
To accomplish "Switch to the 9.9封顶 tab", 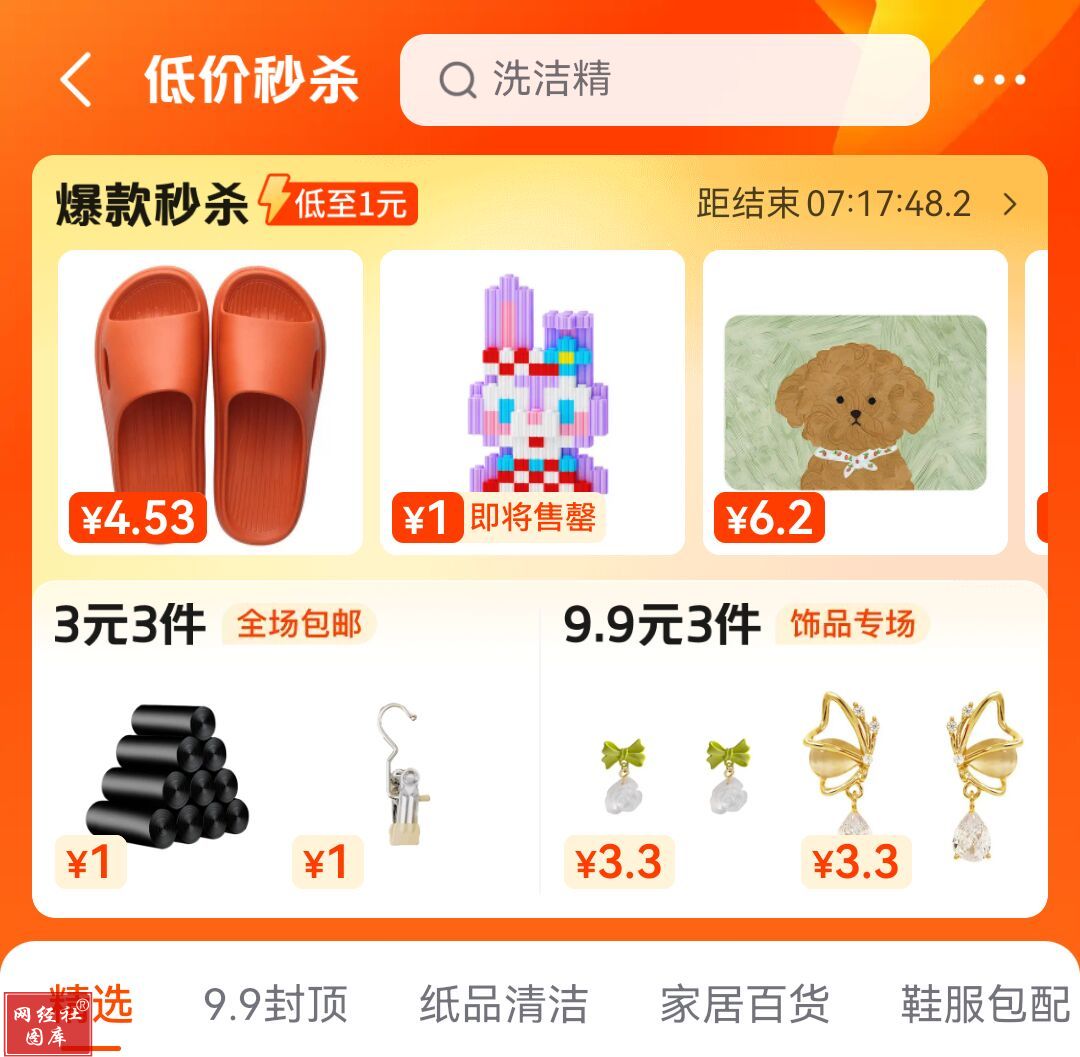I will pyautogui.click(x=275, y=1003).
